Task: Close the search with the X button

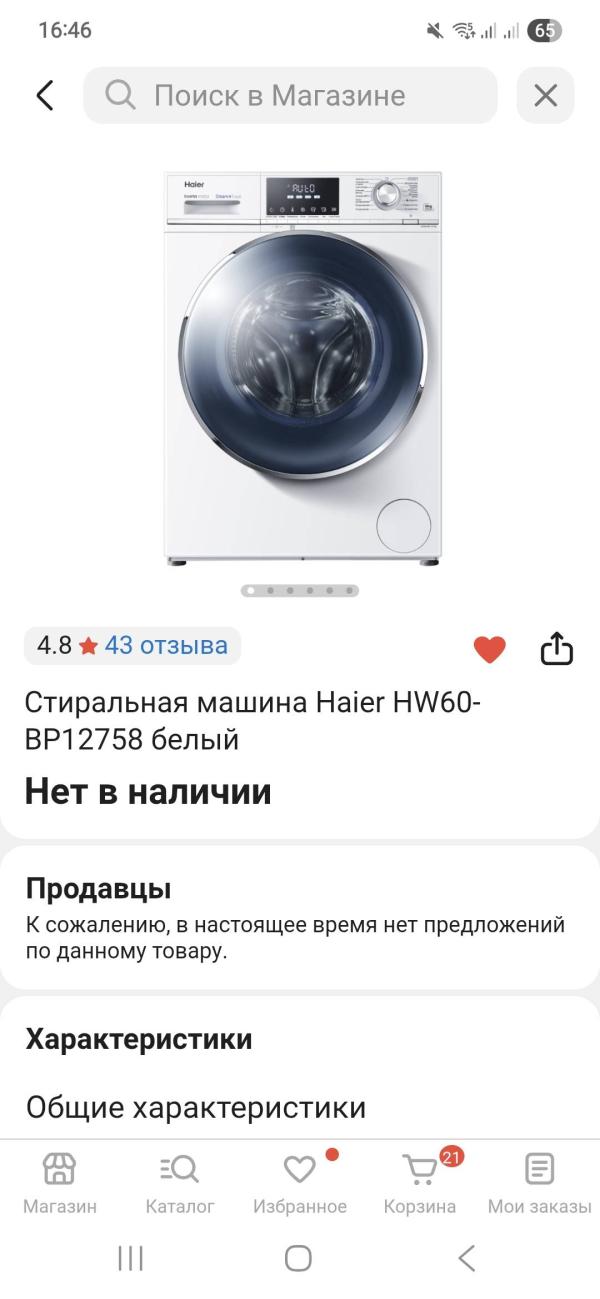Action: [545, 96]
